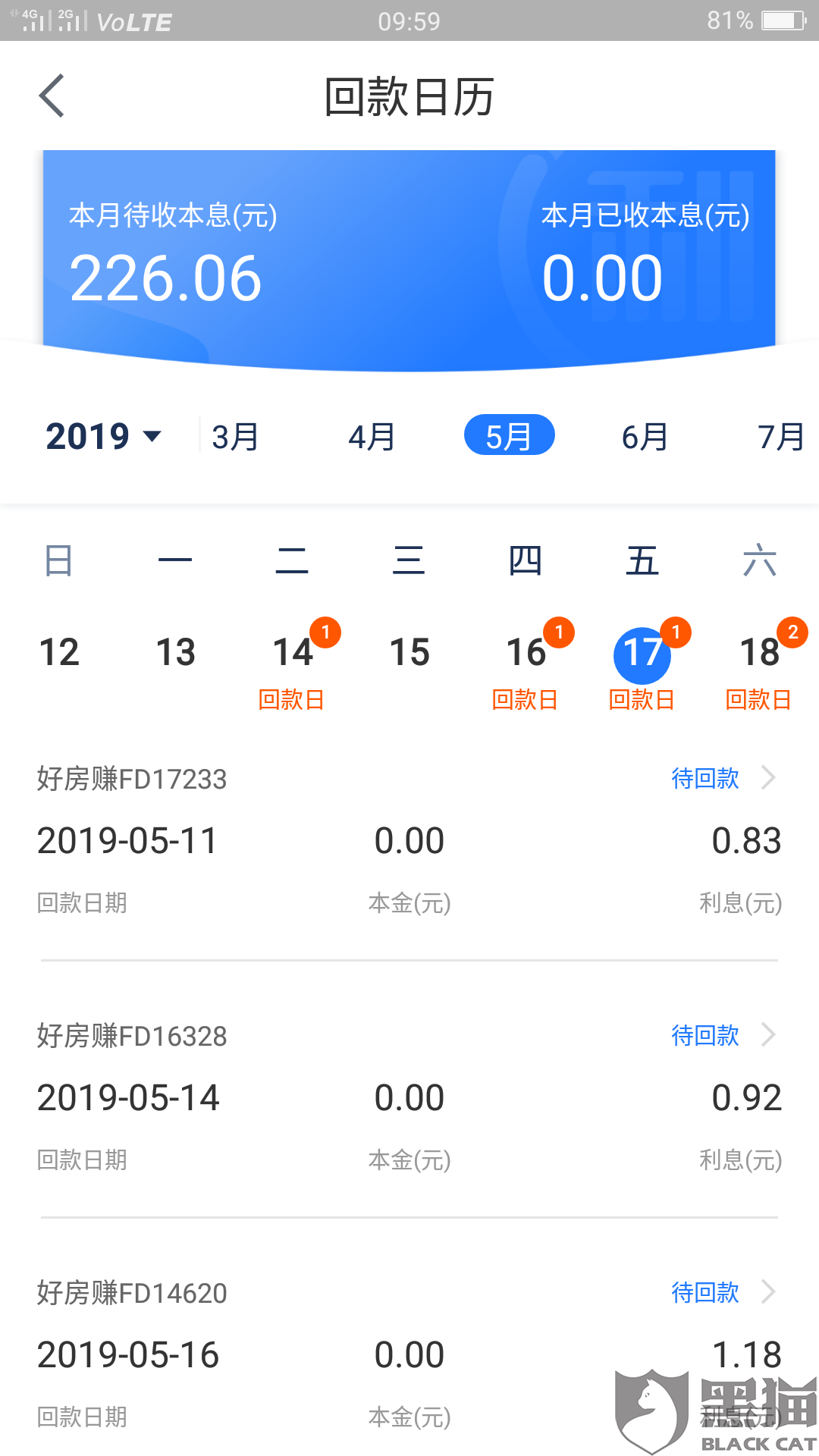Select the 5月 month tab

[509, 436]
